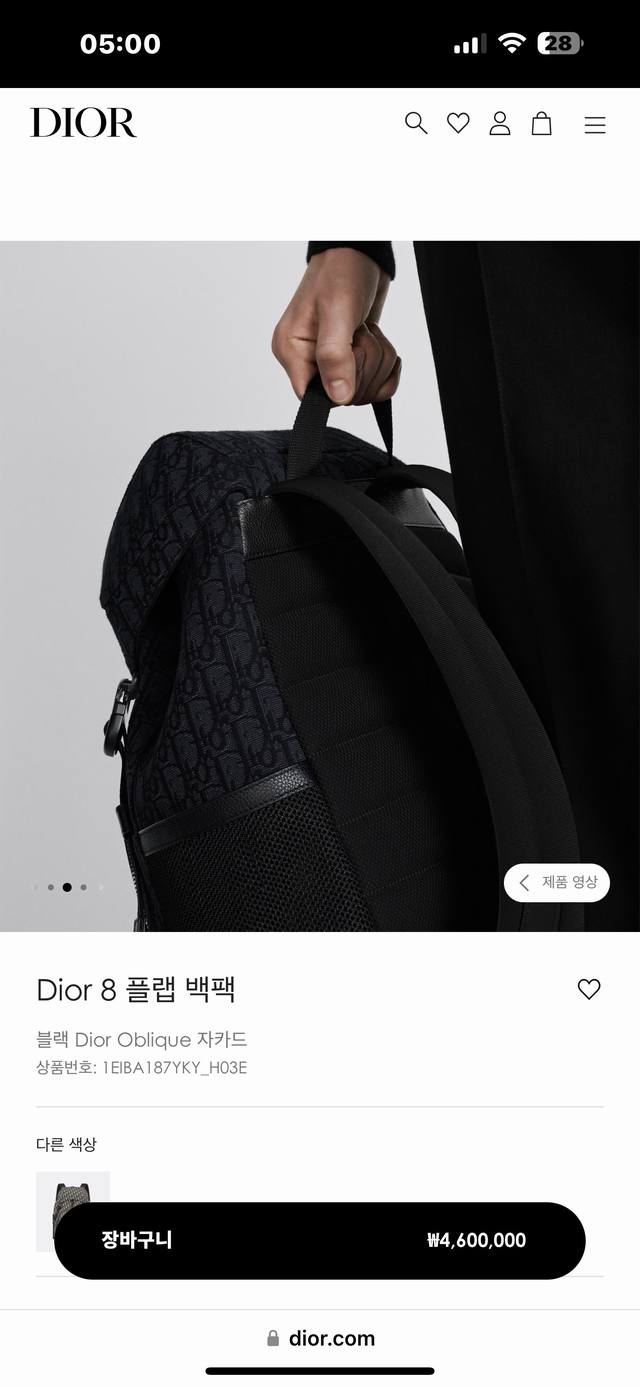Tap the 제품 영상 product video button
This screenshot has height=1387, width=640.
click(x=557, y=883)
